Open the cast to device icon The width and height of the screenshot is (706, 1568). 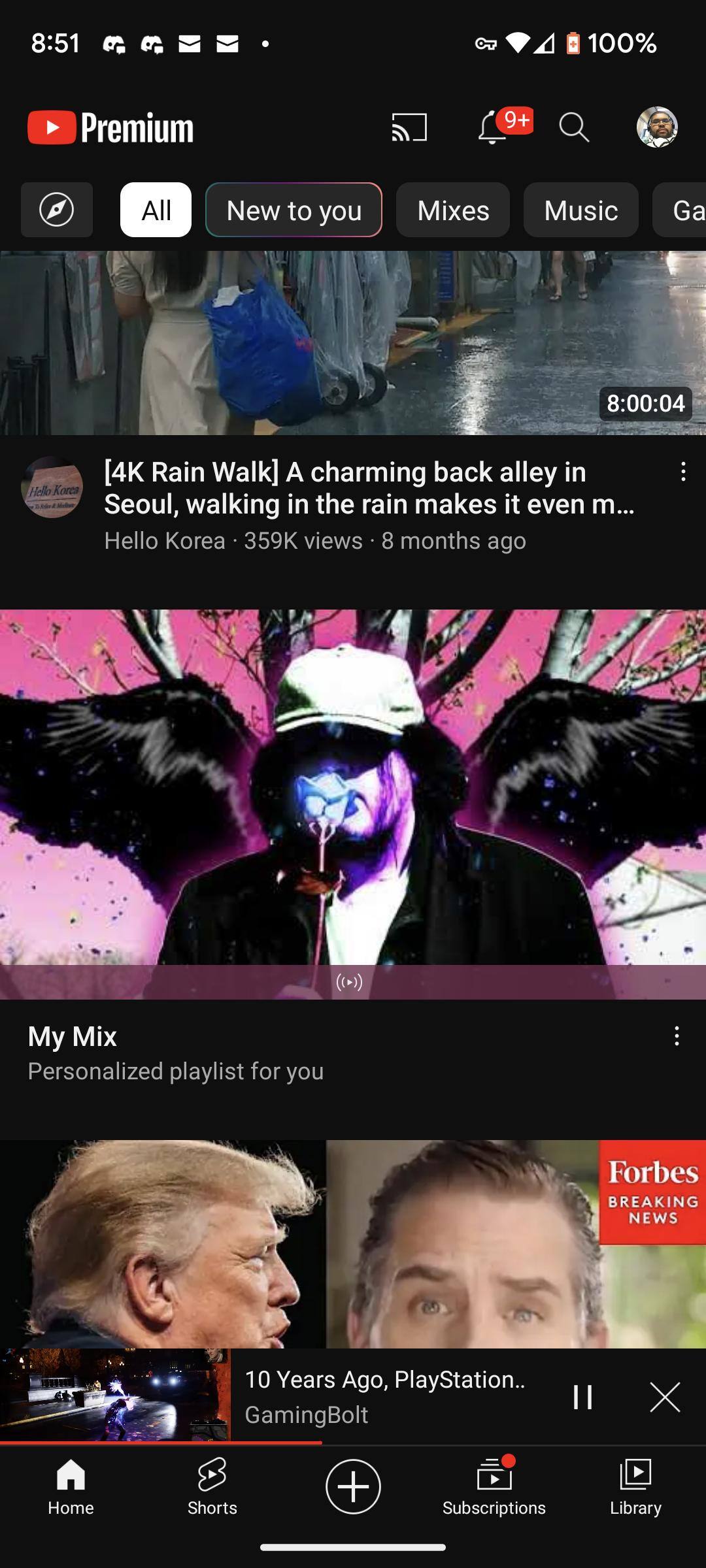click(x=409, y=127)
